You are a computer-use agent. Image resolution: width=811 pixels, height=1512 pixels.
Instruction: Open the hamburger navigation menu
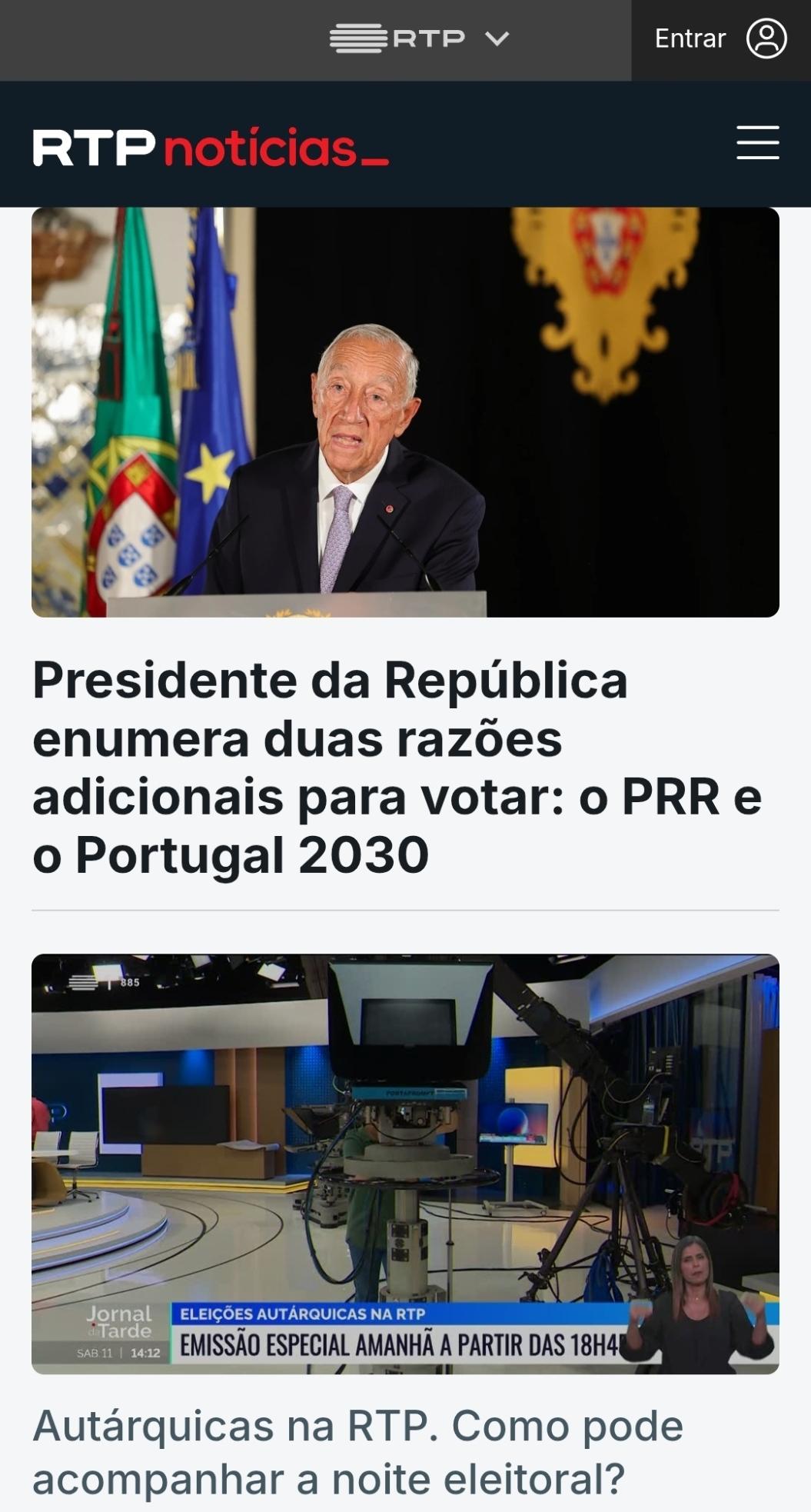757,143
